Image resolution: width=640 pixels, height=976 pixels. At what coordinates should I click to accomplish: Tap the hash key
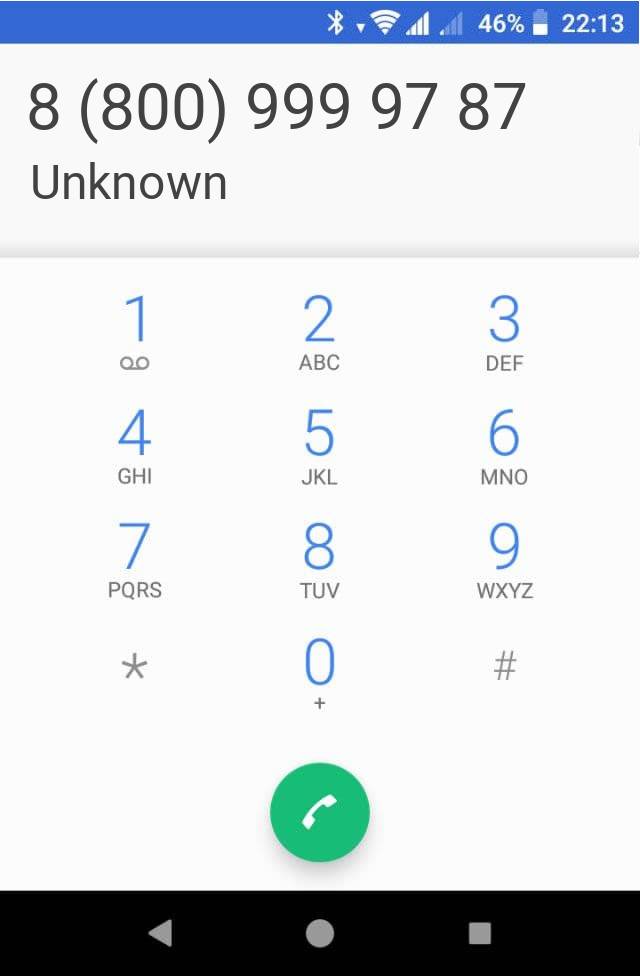tap(504, 666)
